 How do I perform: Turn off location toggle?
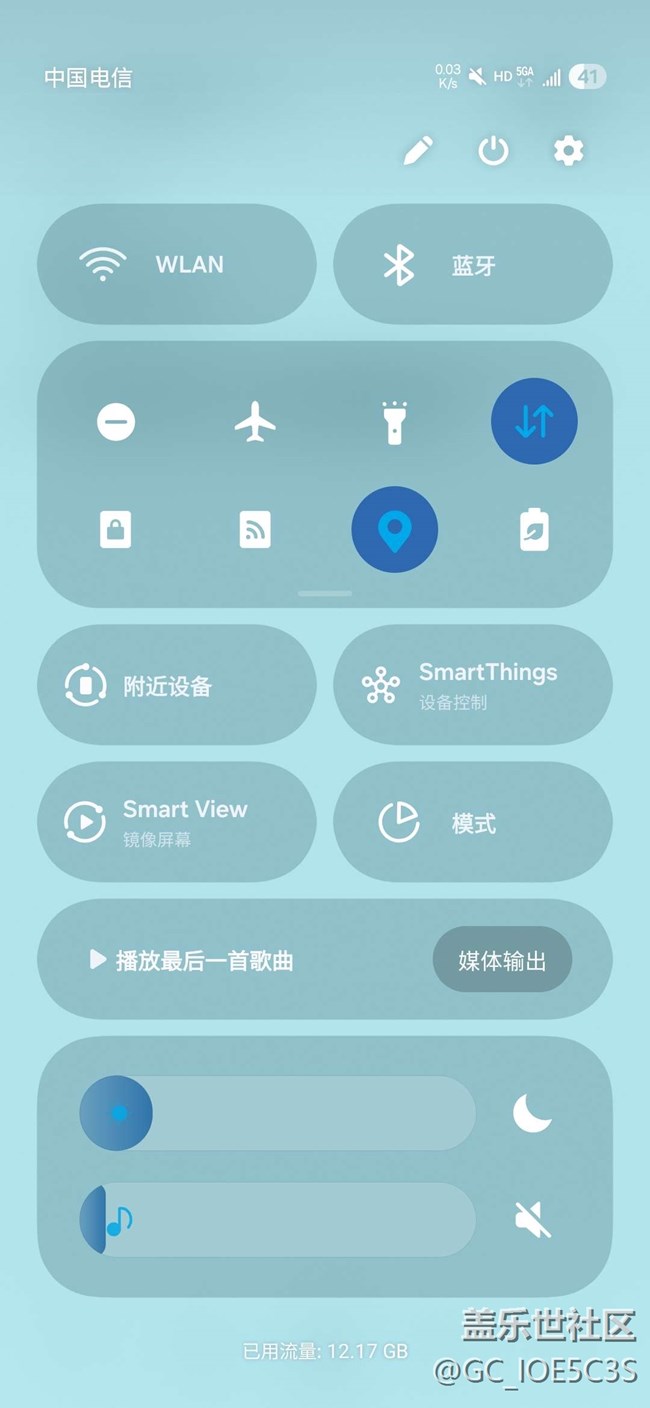[x=395, y=529]
